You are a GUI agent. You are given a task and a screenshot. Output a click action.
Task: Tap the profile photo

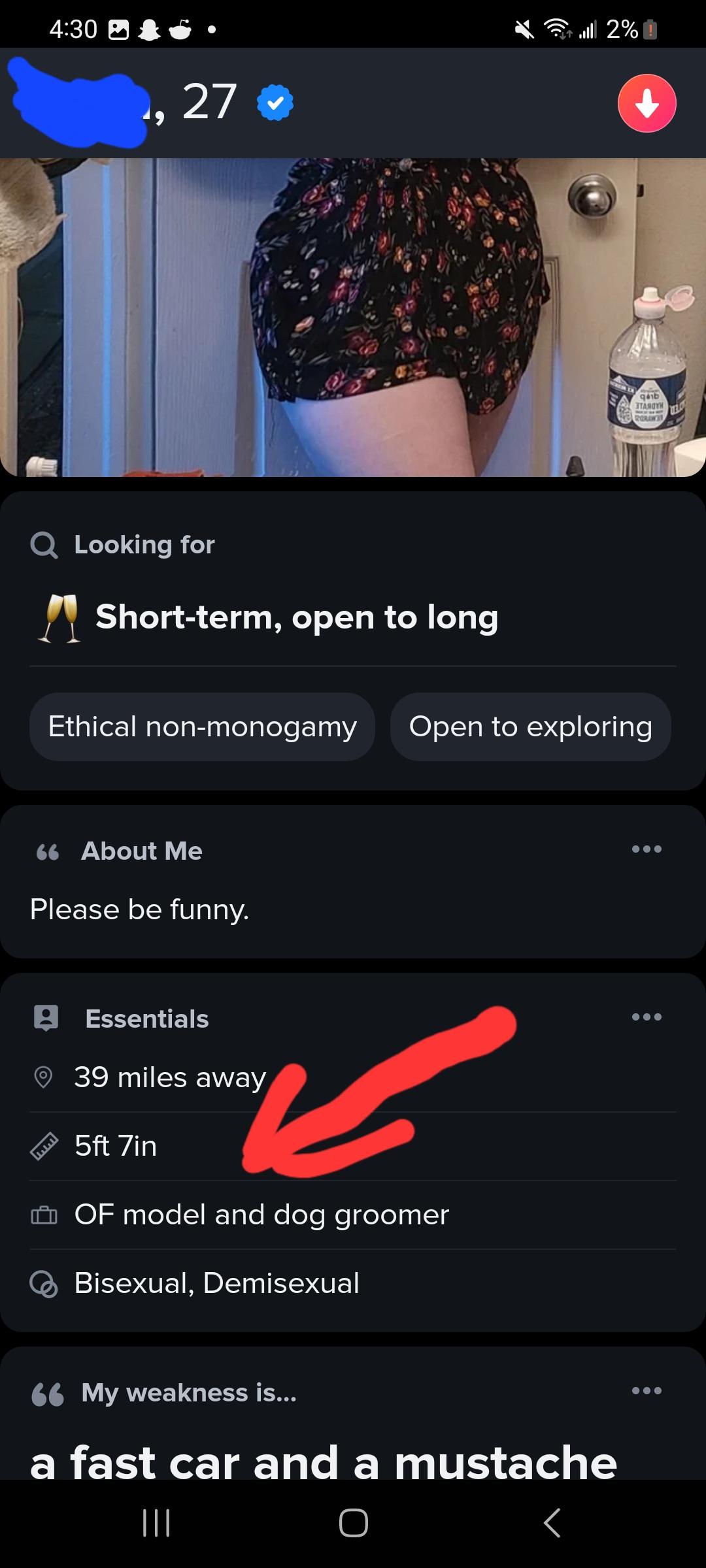click(353, 317)
